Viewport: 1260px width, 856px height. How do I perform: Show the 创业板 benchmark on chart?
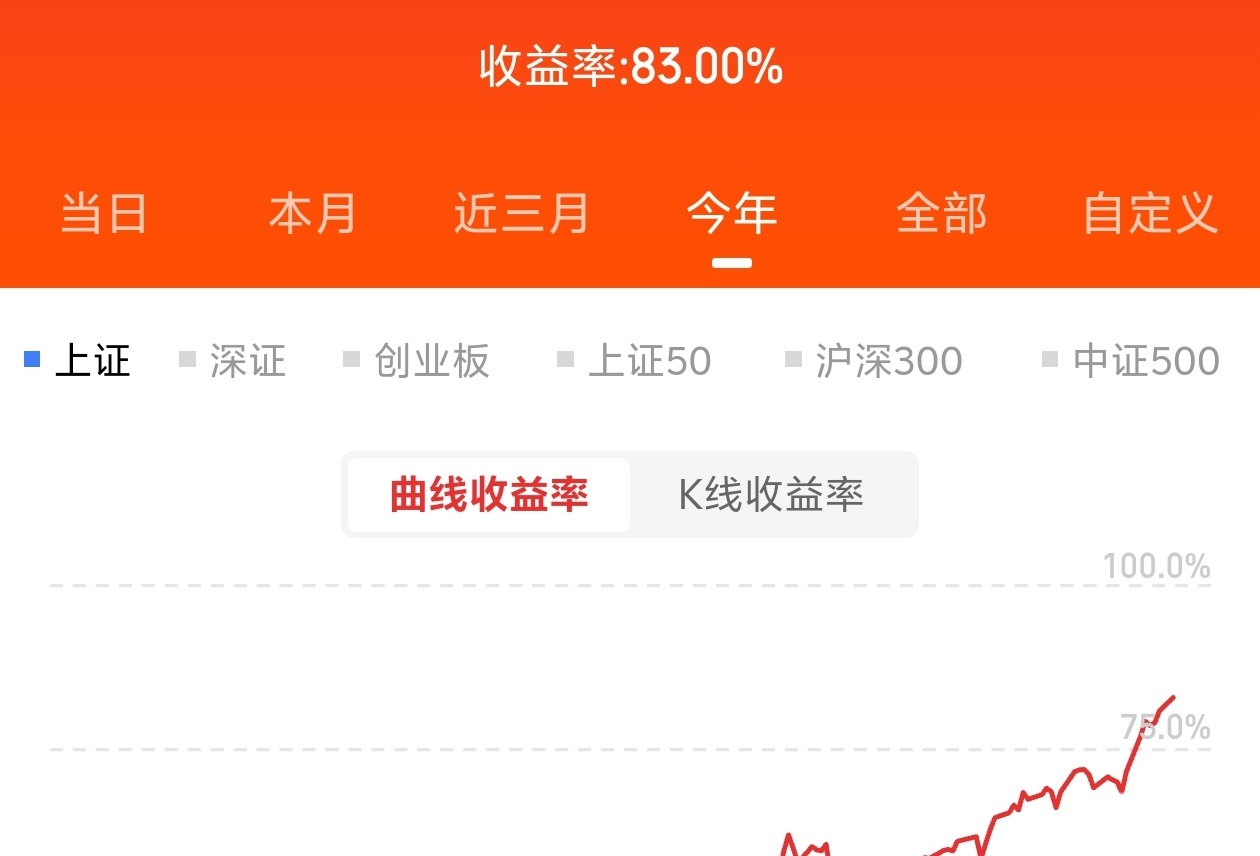click(417, 361)
